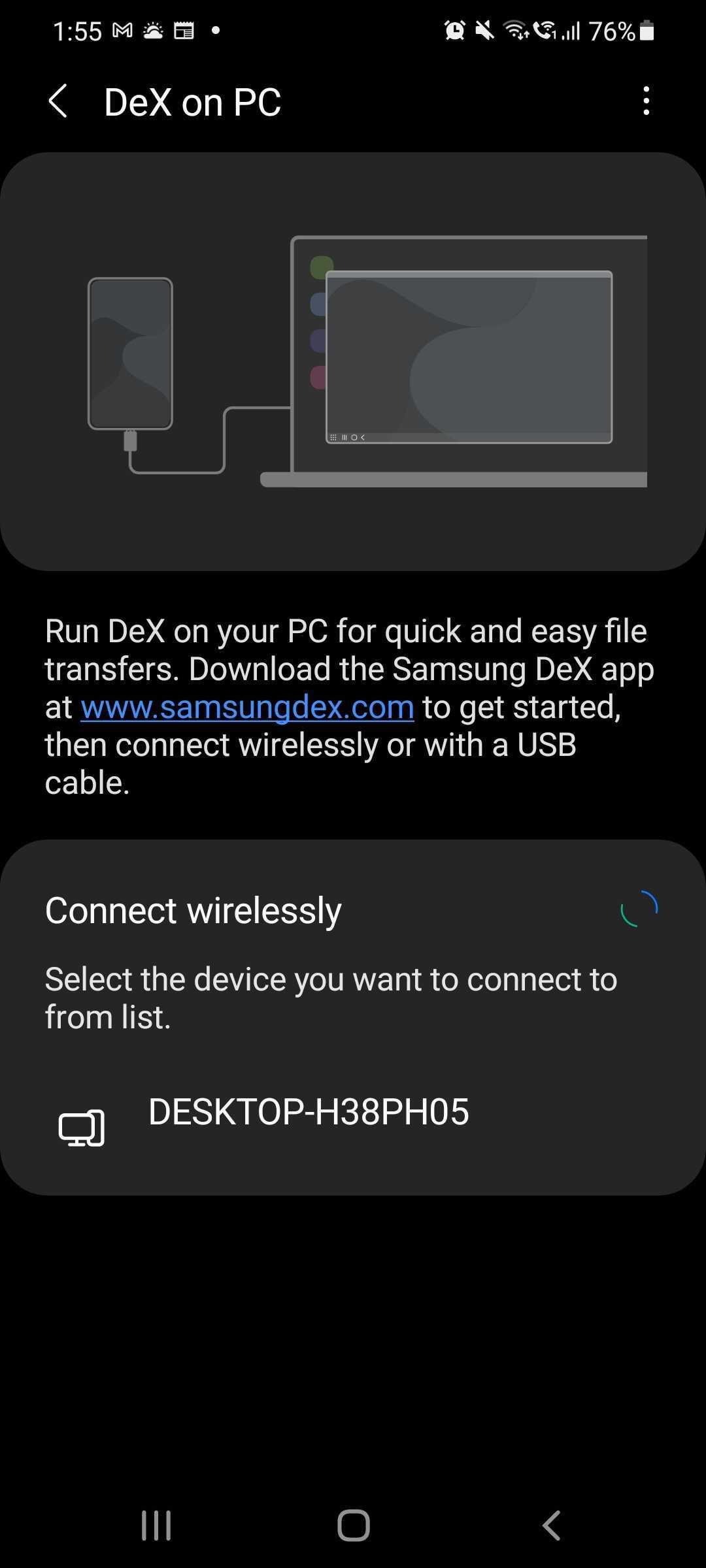Show recent apps

pos(156,1526)
